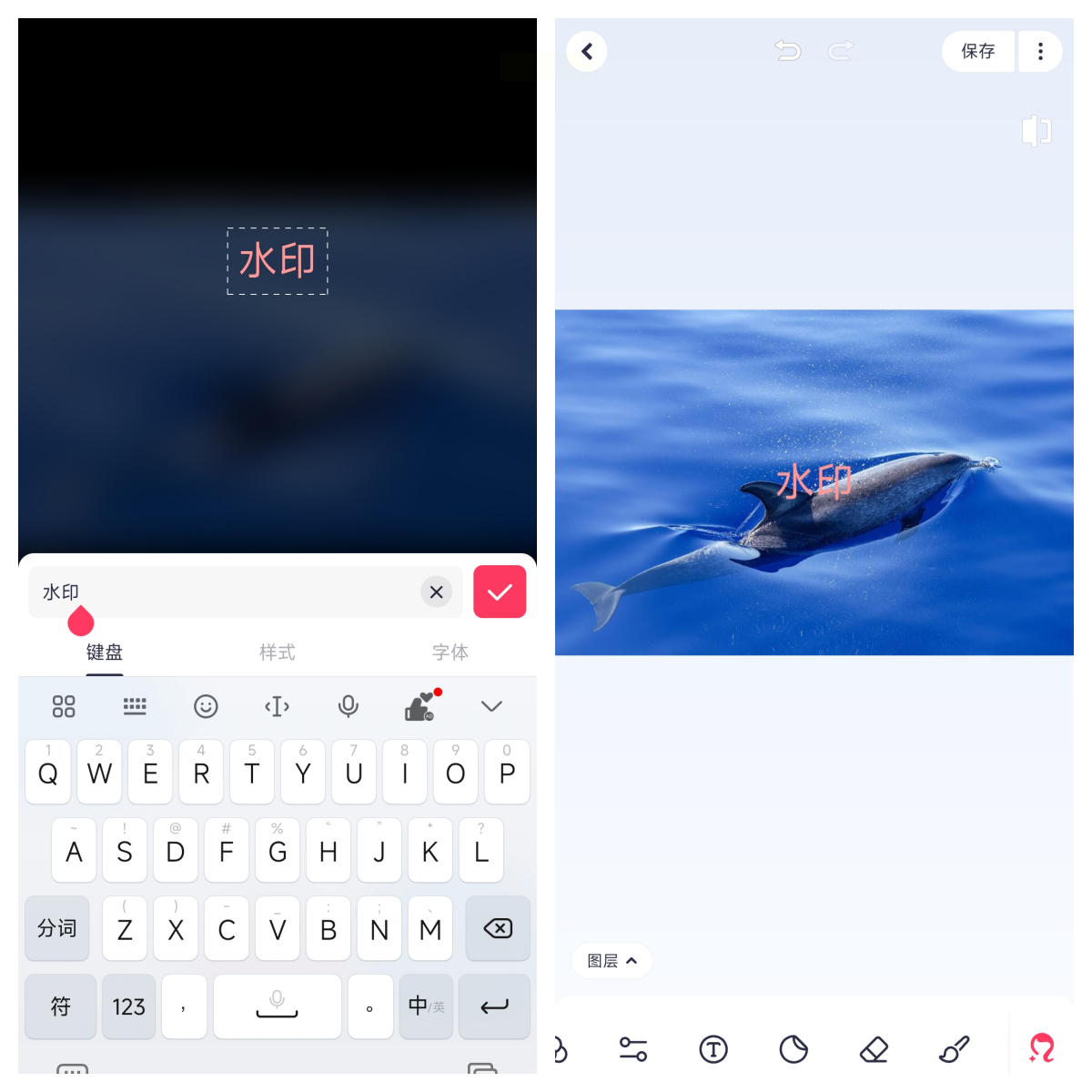
Task: Select the eraser tool
Action: (x=874, y=1049)
